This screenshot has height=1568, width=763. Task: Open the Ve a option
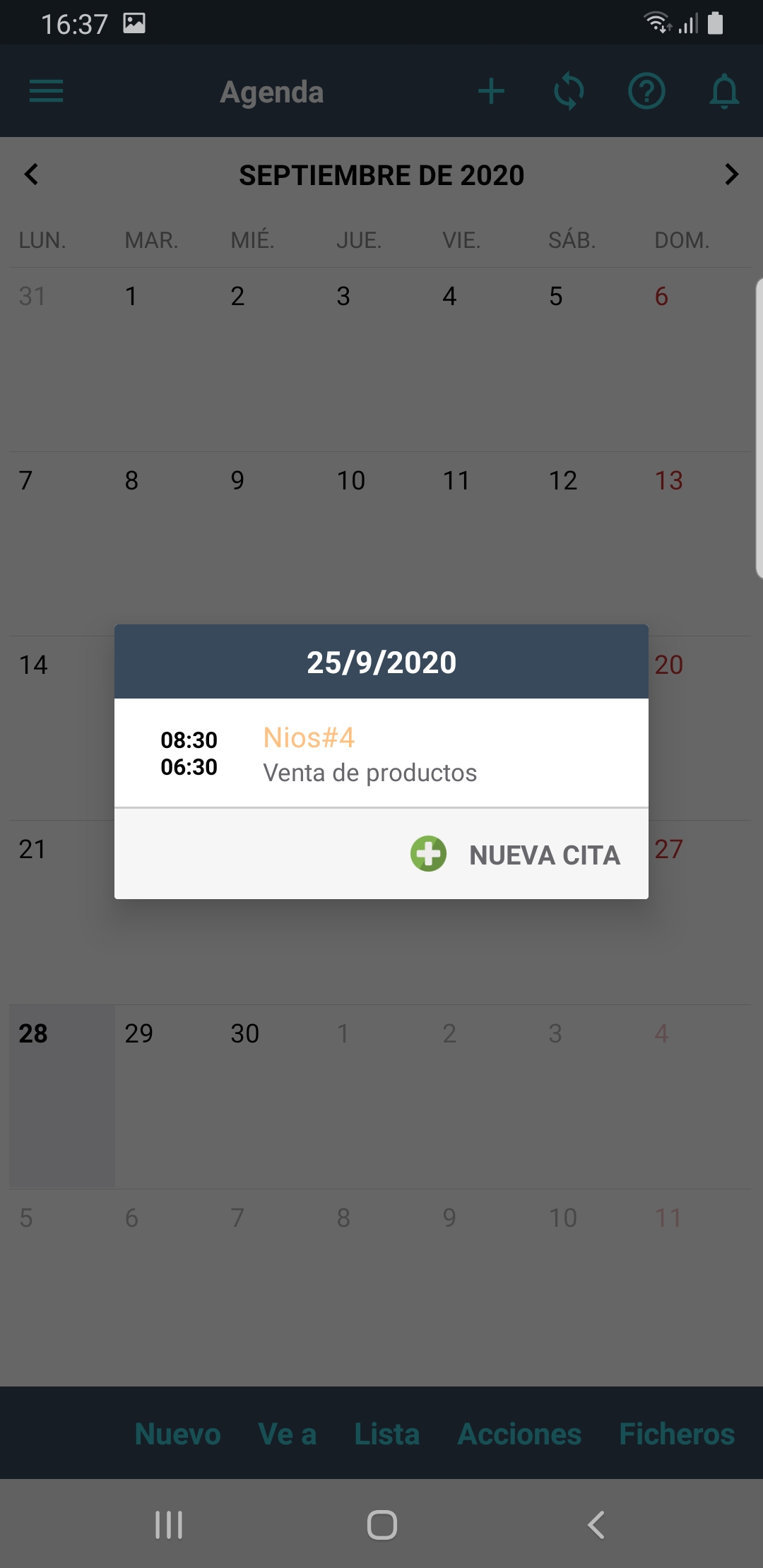tap(287, 1434)
